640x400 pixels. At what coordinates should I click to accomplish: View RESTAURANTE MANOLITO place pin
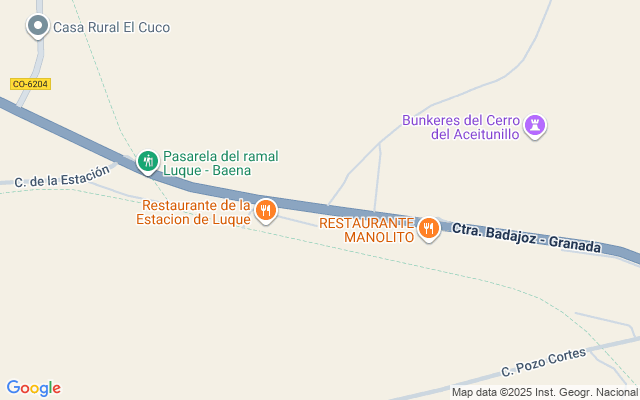coord(429,228)
